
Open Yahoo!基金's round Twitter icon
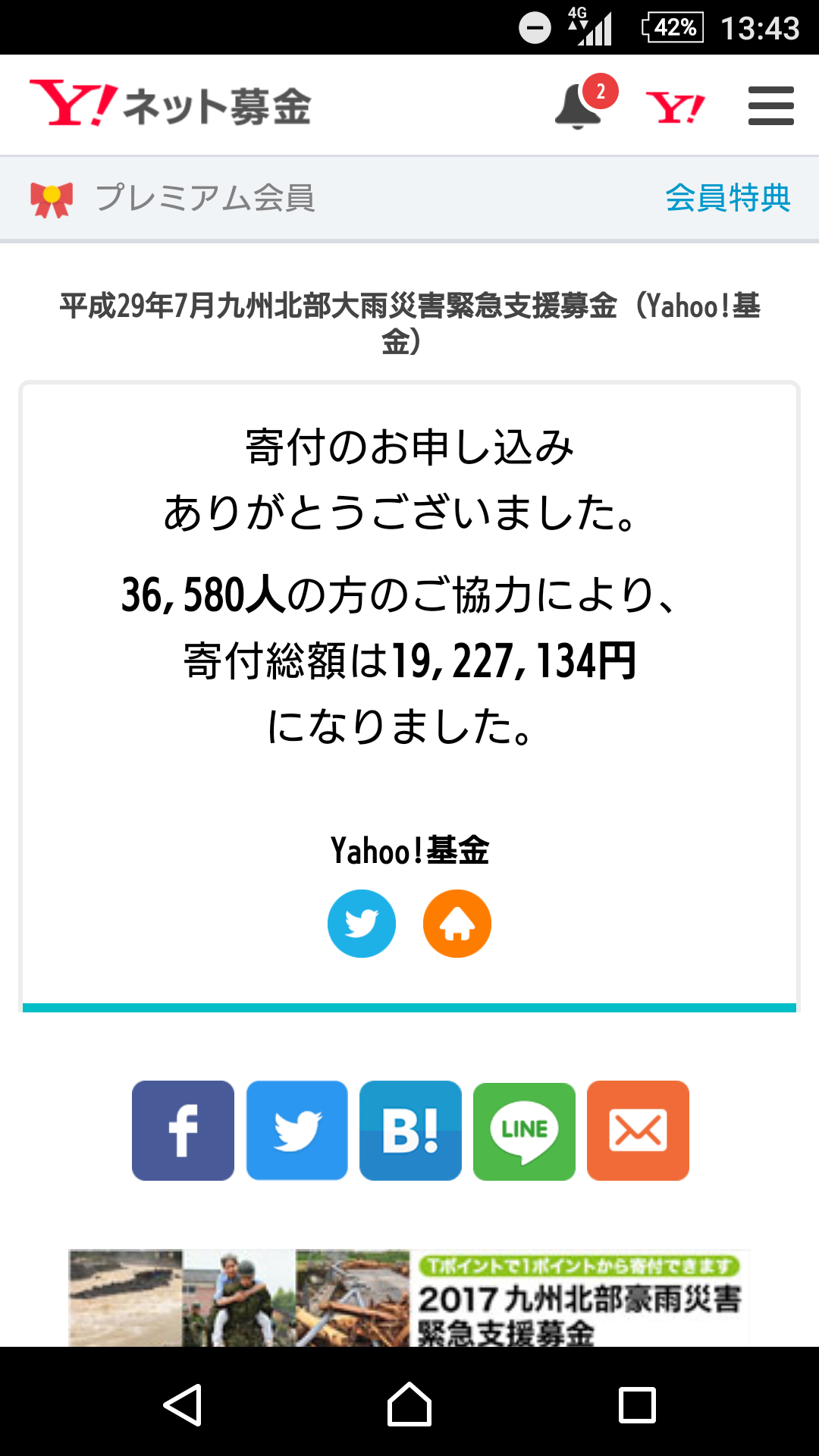[362, 924]
